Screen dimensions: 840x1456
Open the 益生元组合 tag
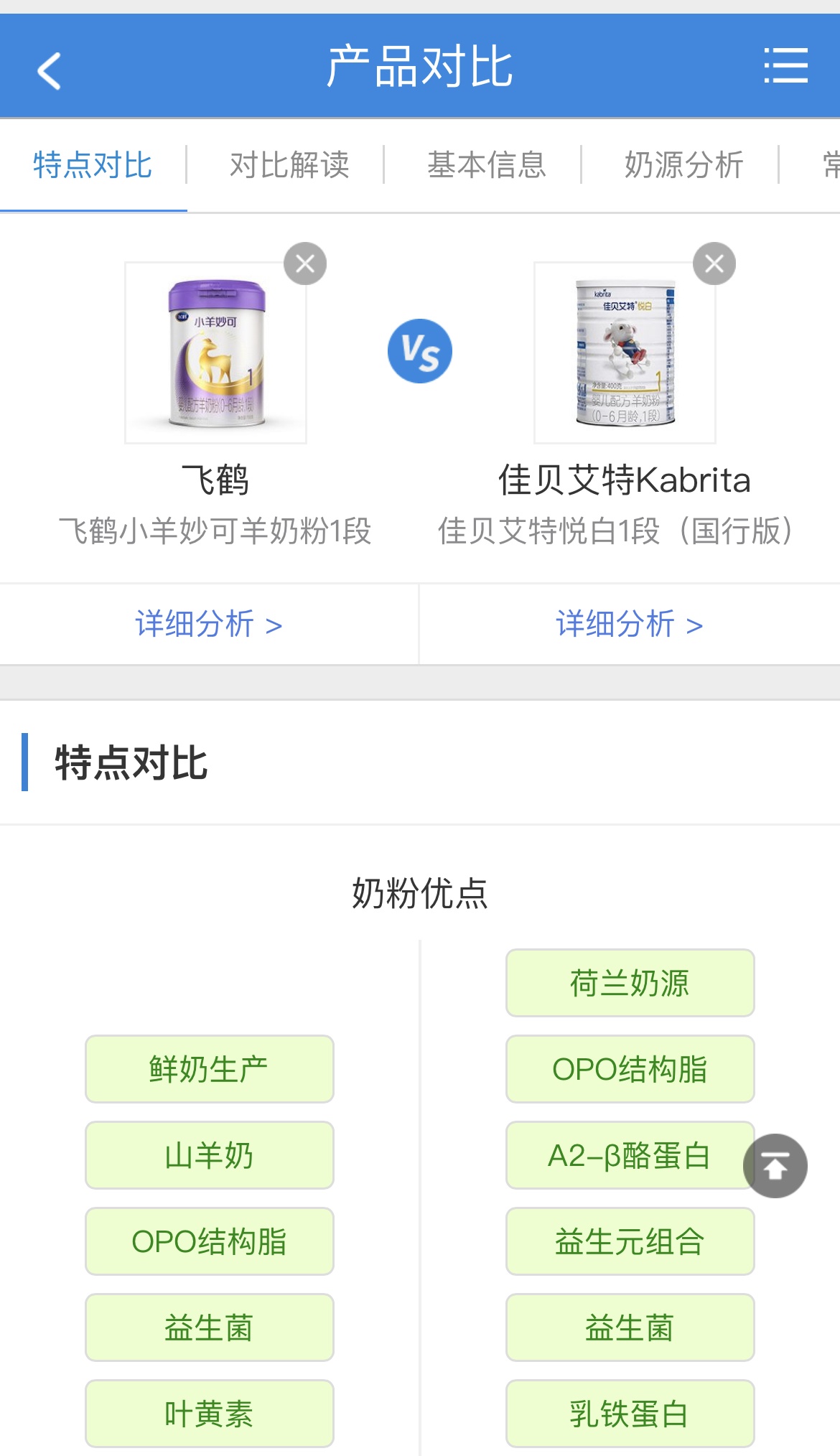click(630, 1241)
